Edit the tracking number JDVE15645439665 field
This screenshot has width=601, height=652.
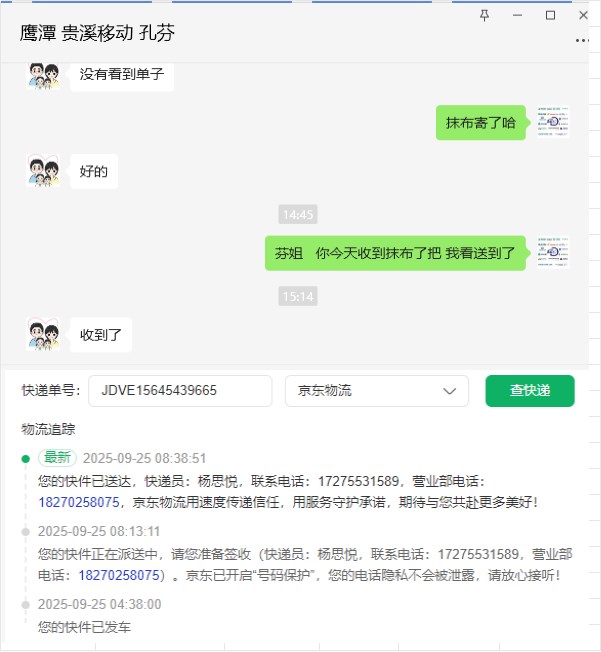(180, 391)
